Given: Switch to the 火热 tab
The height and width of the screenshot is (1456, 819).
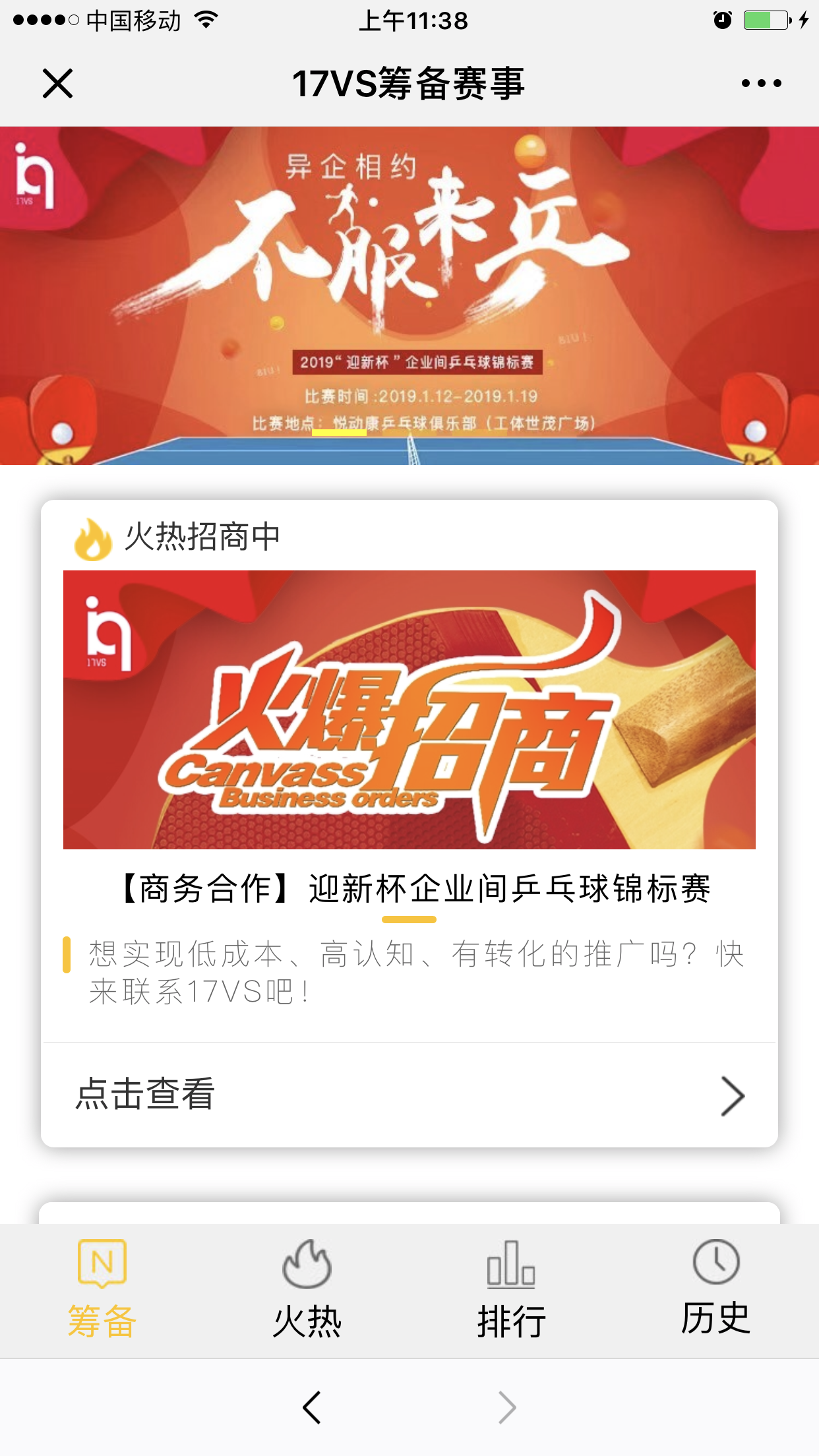Looking at the screenshot, I should [x=307, y=1289].
